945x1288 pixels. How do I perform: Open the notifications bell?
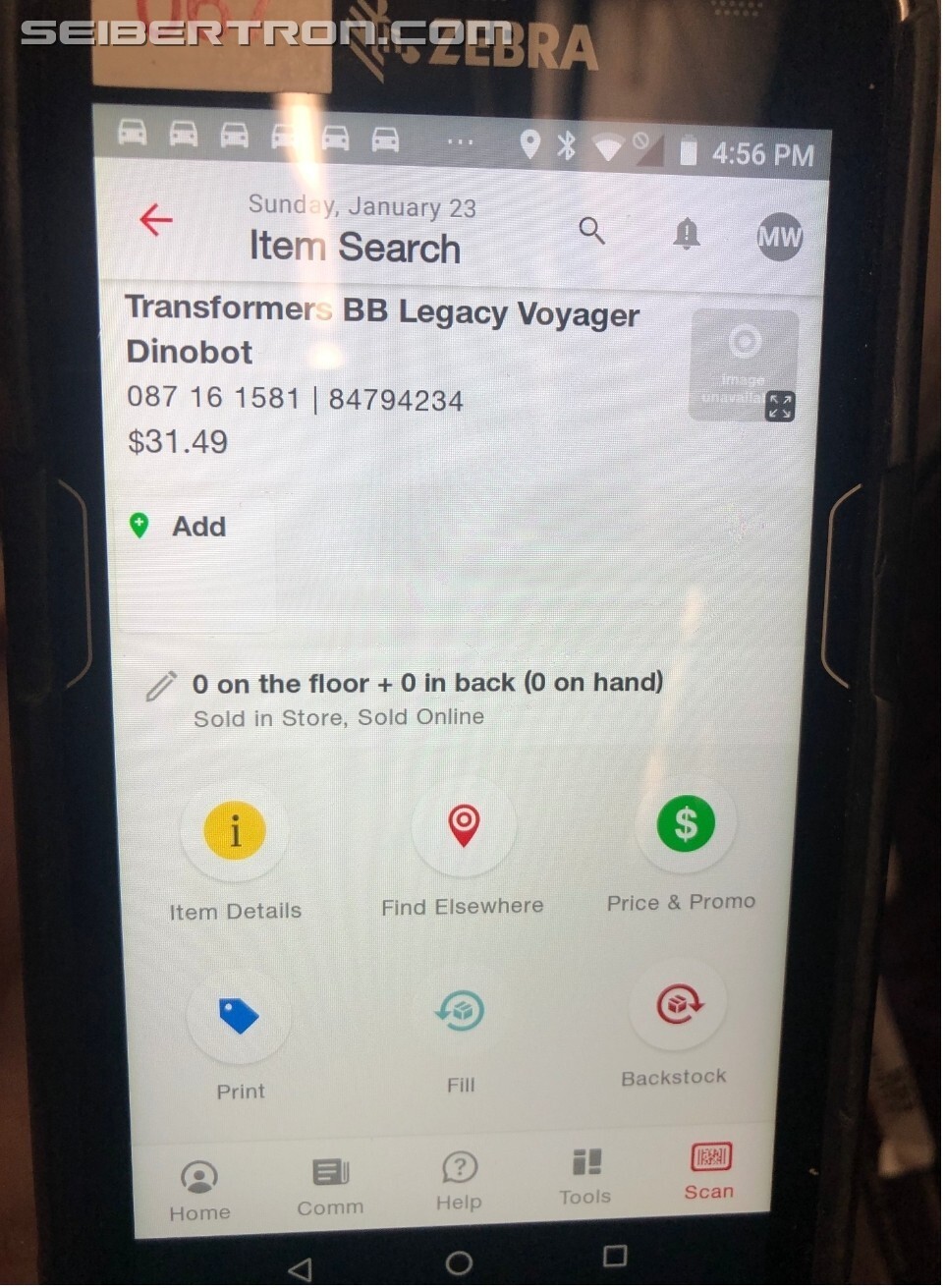(686, 234)
